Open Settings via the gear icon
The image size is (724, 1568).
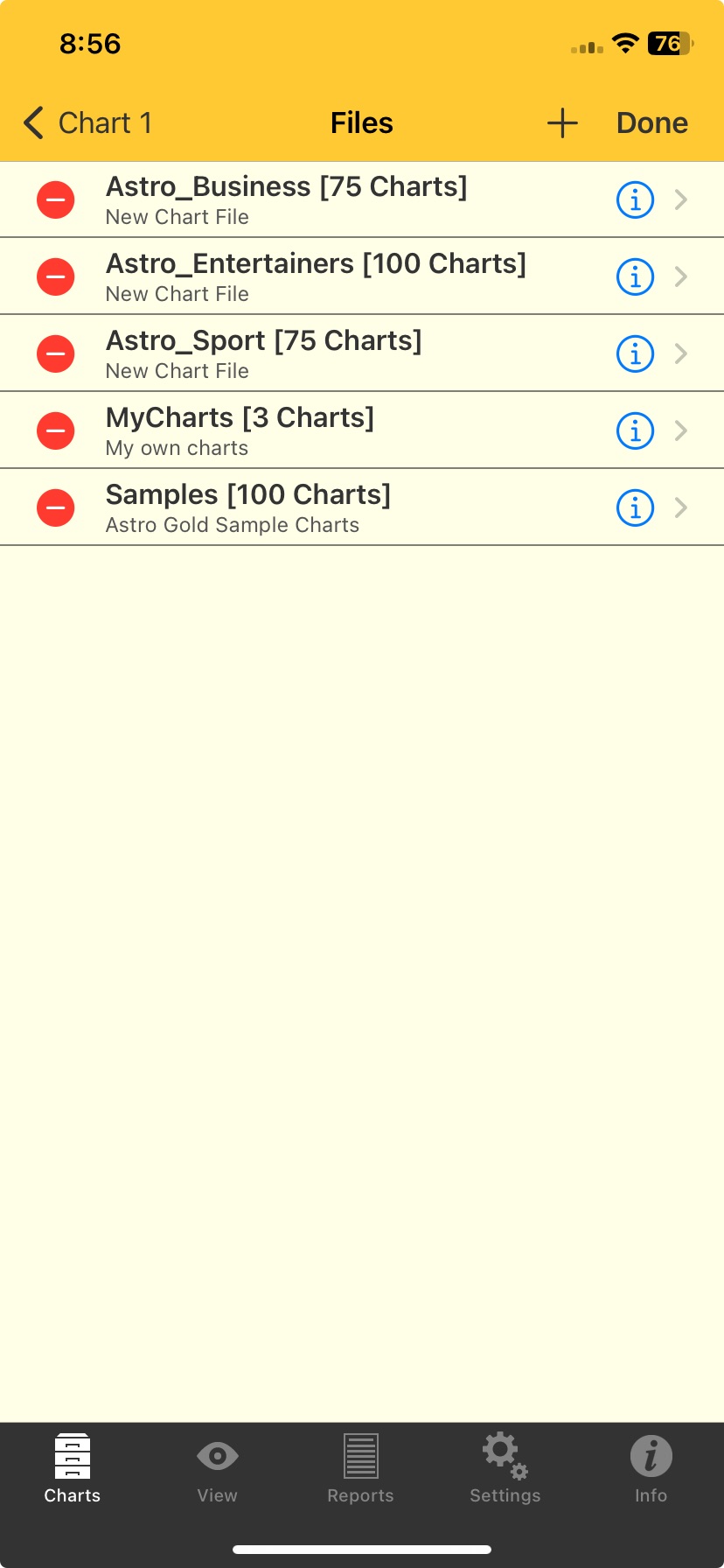pyautogui.click(x=505, y=1468)
